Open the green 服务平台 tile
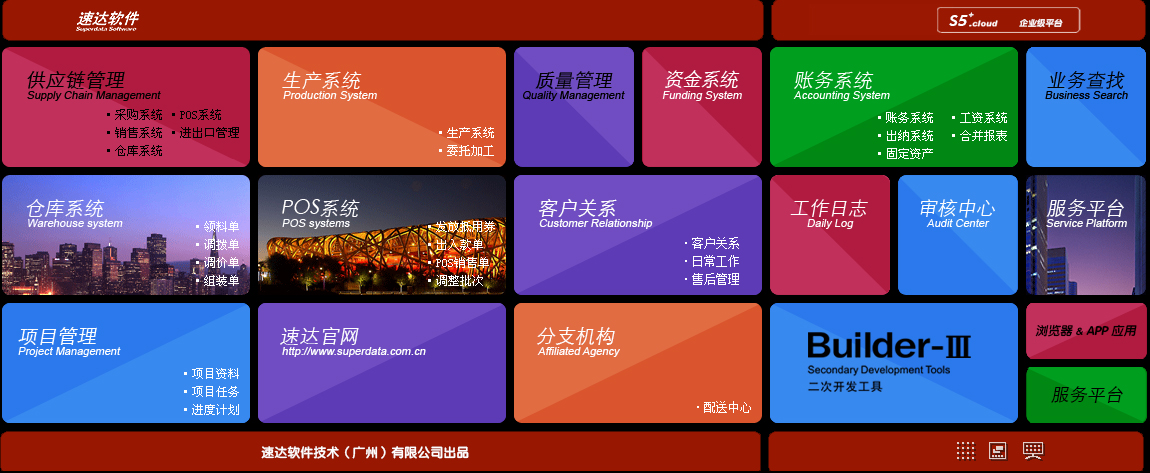The image size is (1150, 473). pyautogui.click(x=1086, y=395)
